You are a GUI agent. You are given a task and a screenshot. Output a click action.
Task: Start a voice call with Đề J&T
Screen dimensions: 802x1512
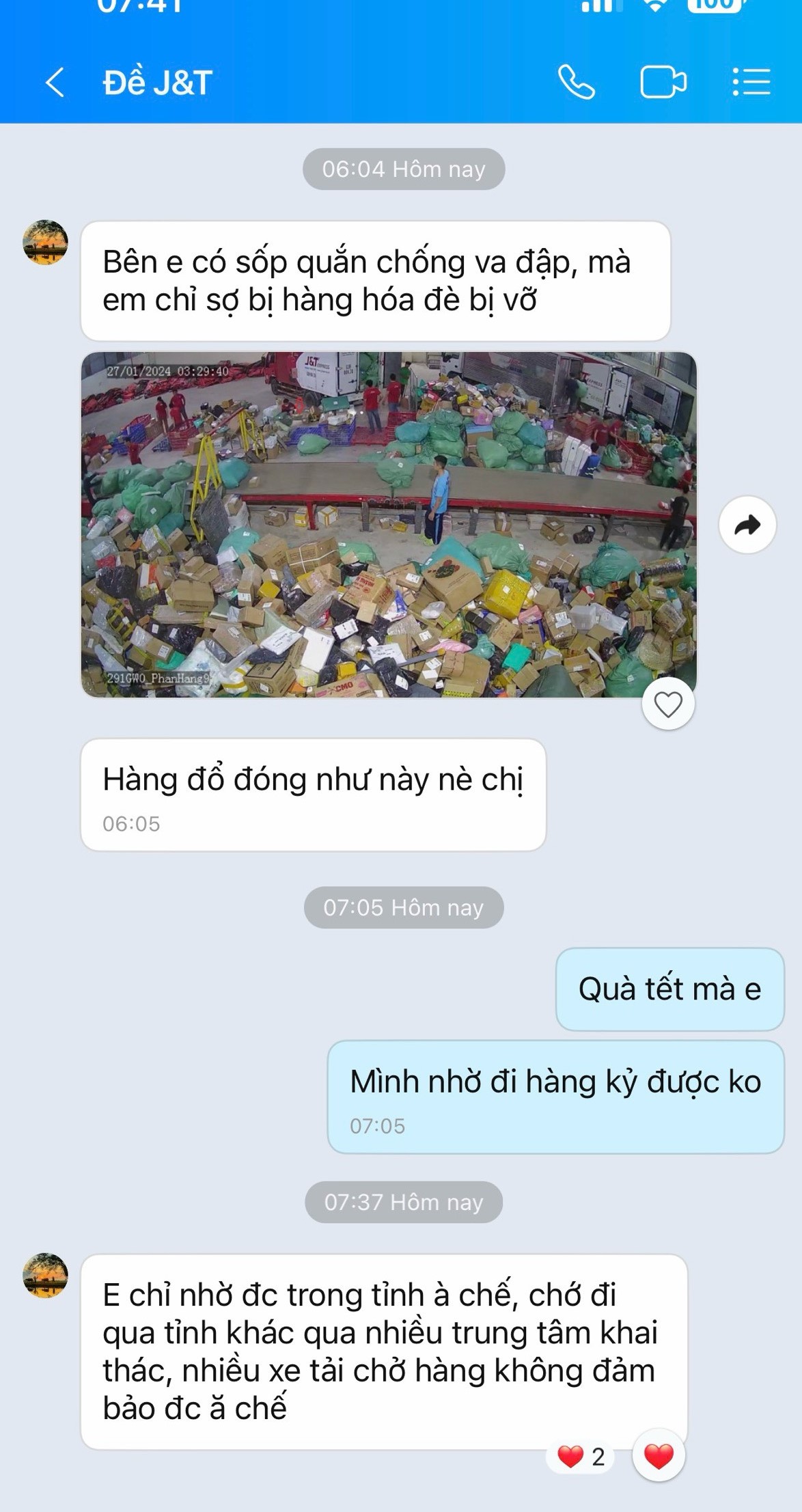[x=576, y=83]
